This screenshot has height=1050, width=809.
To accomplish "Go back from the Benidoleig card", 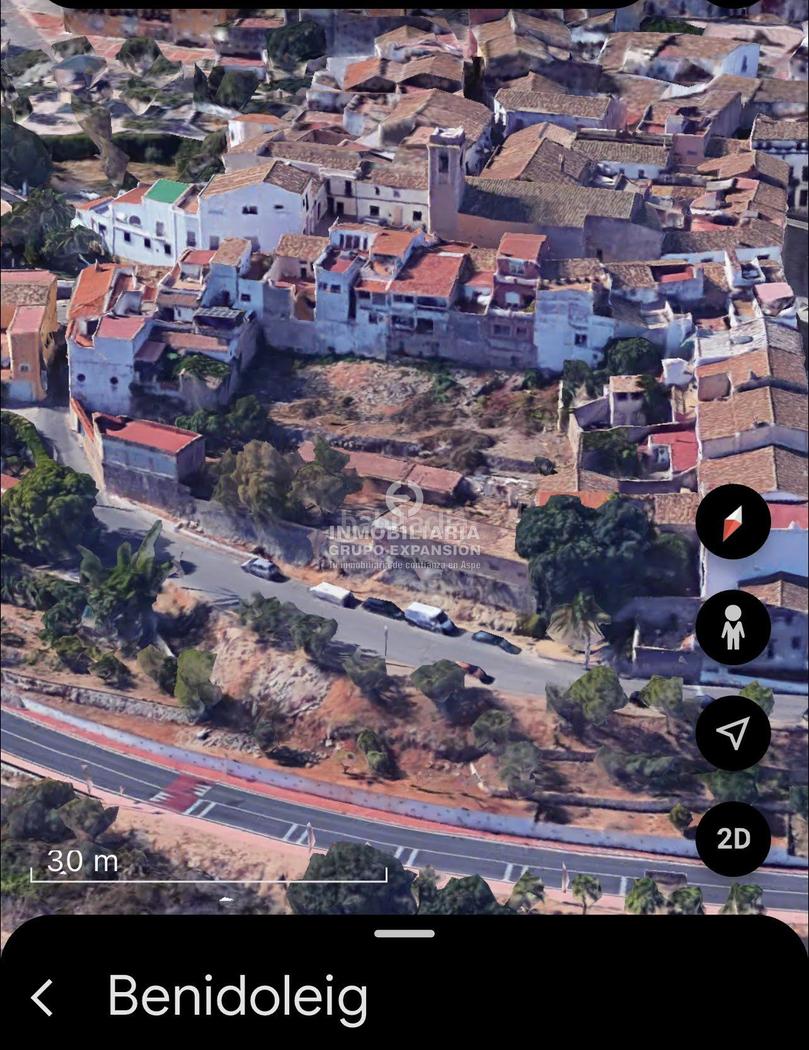I will 42,997.
